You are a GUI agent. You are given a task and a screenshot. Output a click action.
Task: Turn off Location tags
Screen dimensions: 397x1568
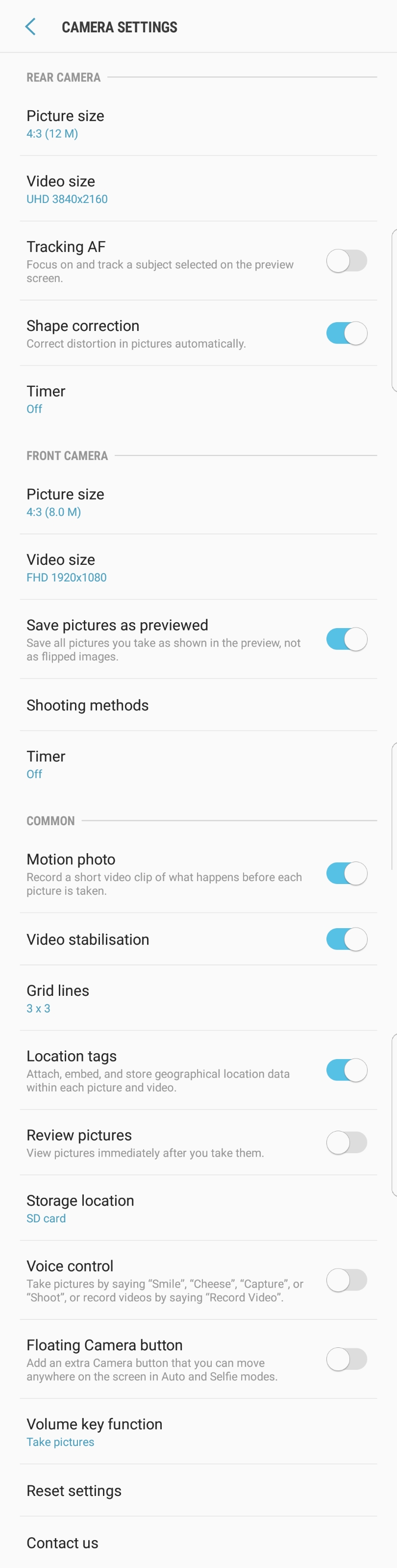[347, 1070]
